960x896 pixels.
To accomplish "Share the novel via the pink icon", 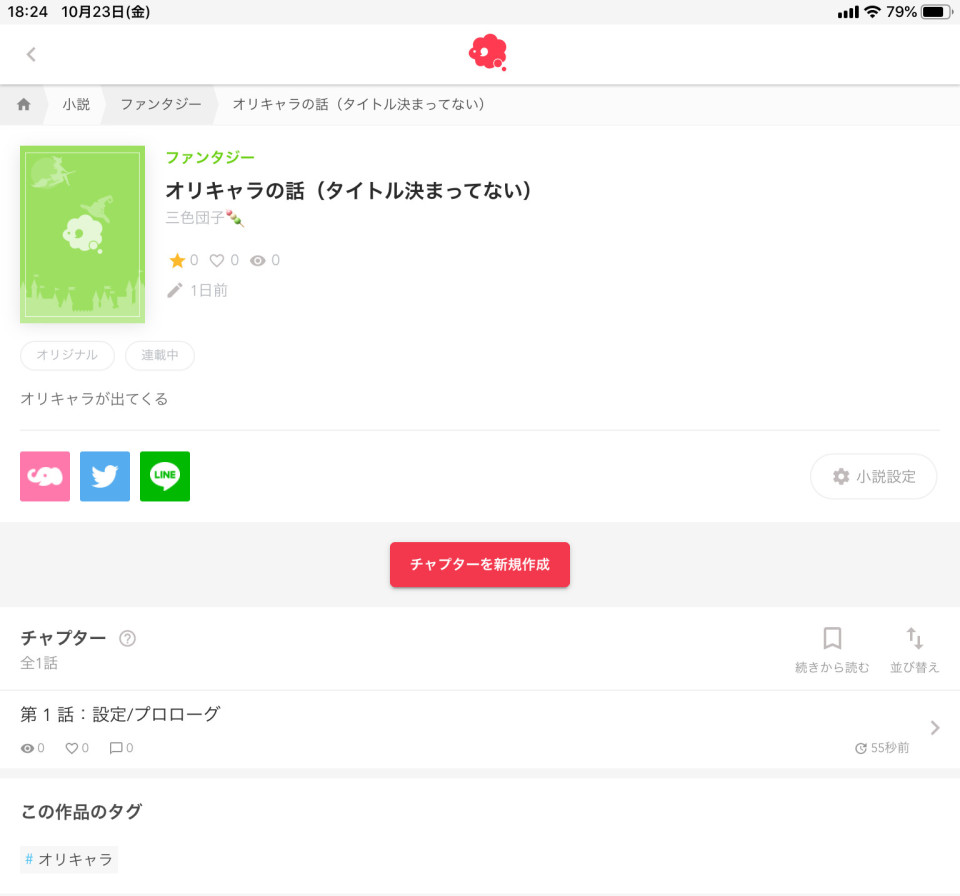I will pyautogui.click(x=45, y=476).
